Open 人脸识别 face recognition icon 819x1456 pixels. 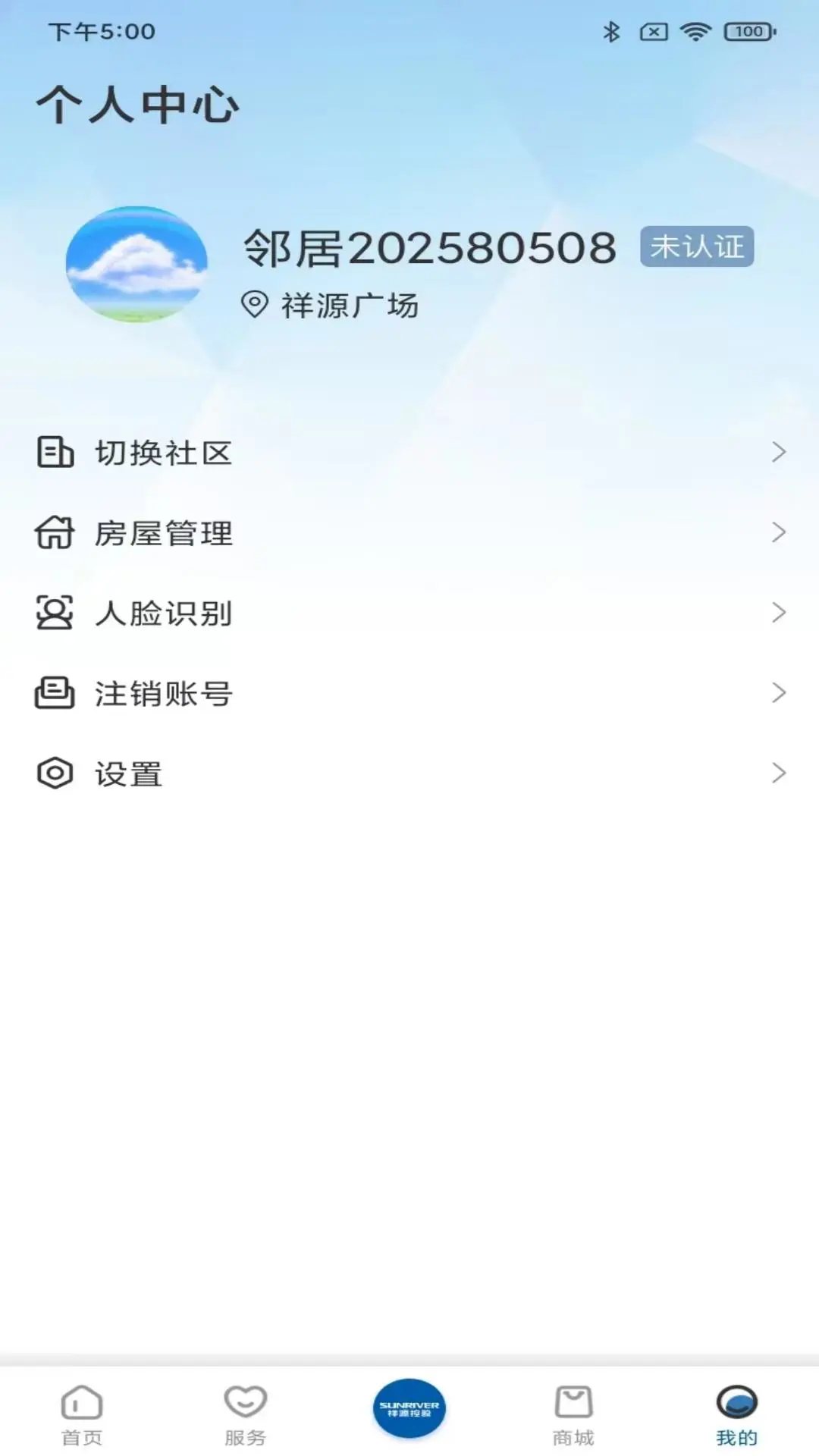click(53, 613)
